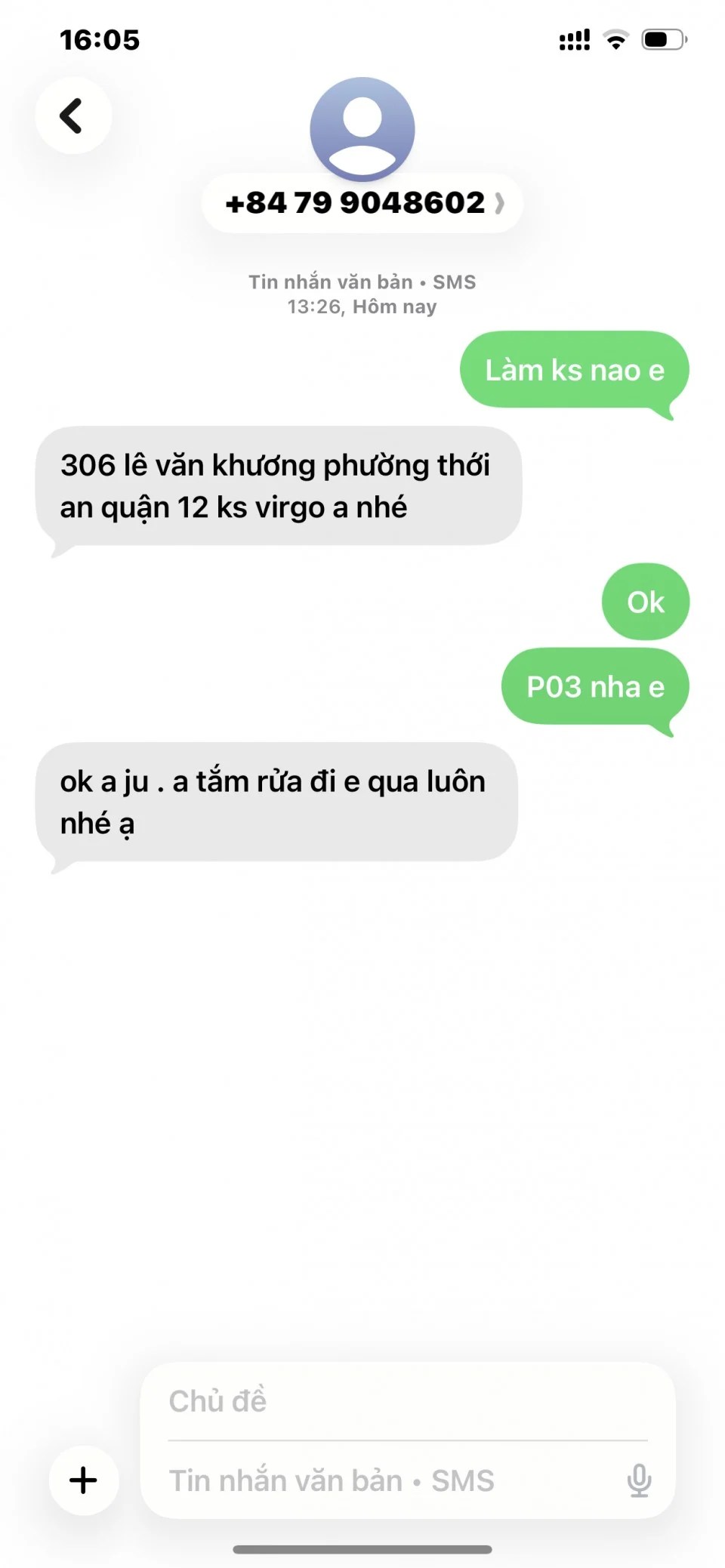Open contact details for +84 79 9048602
The width and height of the screenshot is (725, 1568).
pyautogui.click(x=362, y=203)
